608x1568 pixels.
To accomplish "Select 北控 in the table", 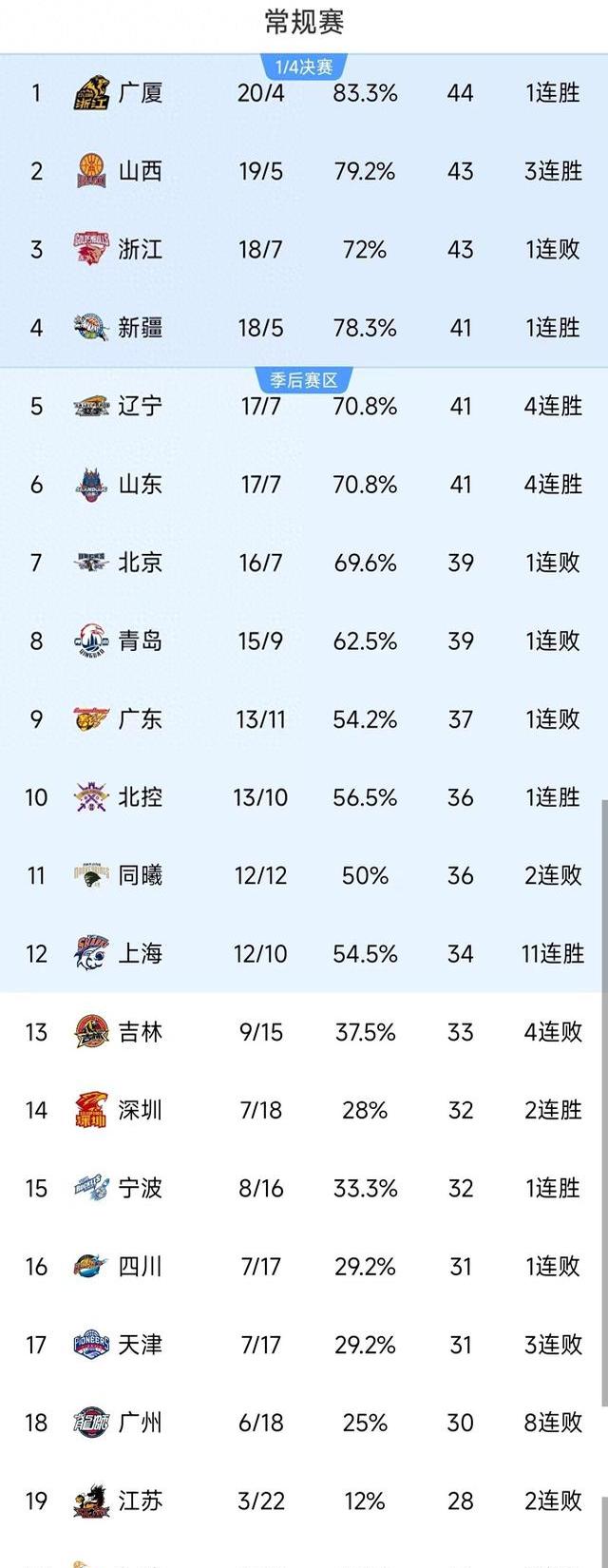I will pyautogui.click(x=140, y=797).
